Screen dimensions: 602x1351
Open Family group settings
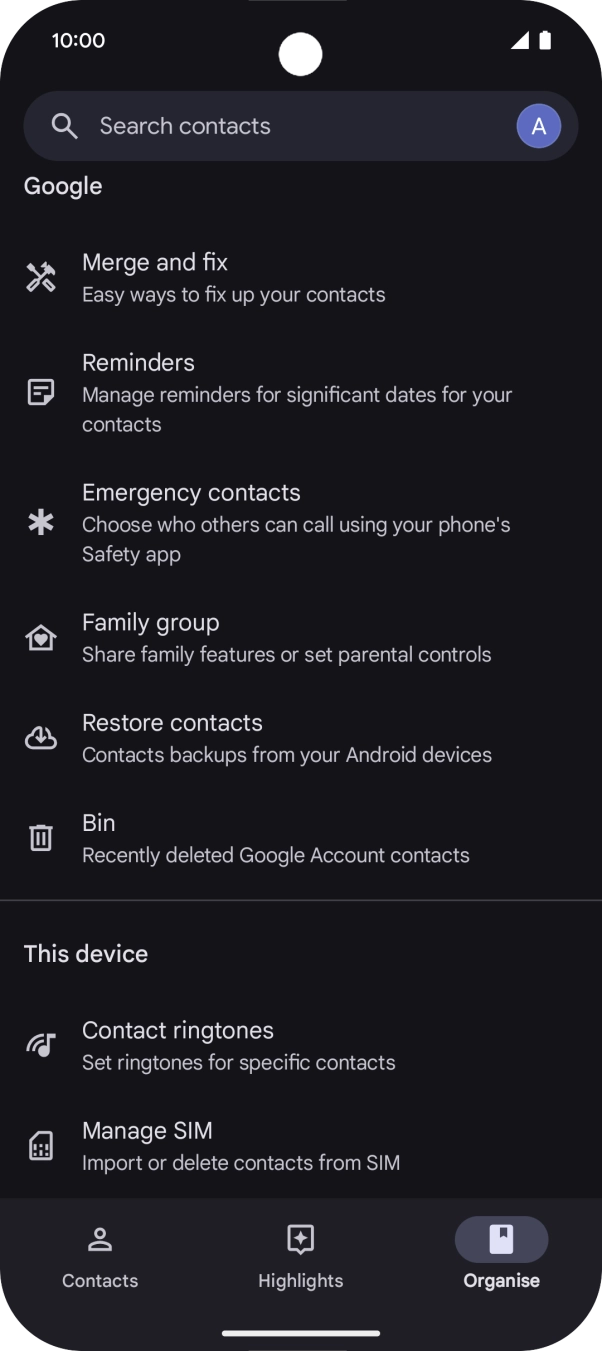click(x=300, y=637)
